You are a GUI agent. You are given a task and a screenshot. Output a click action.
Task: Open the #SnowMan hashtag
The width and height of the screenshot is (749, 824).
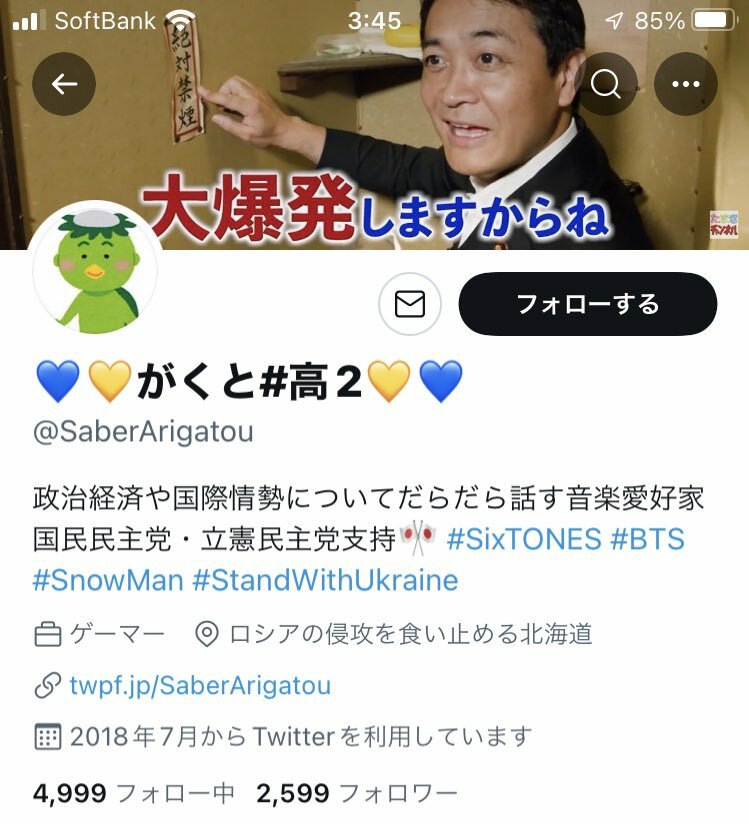[107, 580]
